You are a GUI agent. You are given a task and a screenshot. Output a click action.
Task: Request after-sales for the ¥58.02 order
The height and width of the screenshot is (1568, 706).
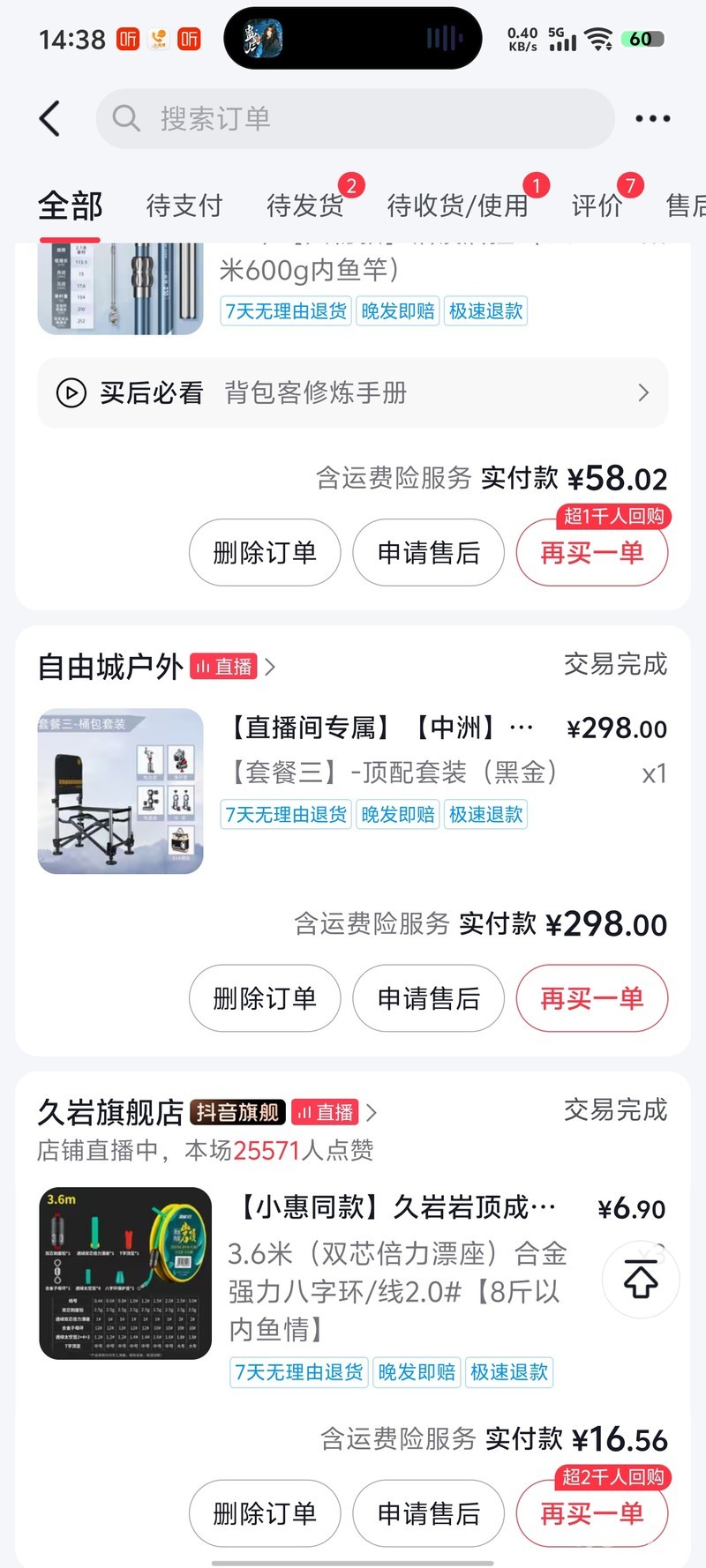pos(428,553)
